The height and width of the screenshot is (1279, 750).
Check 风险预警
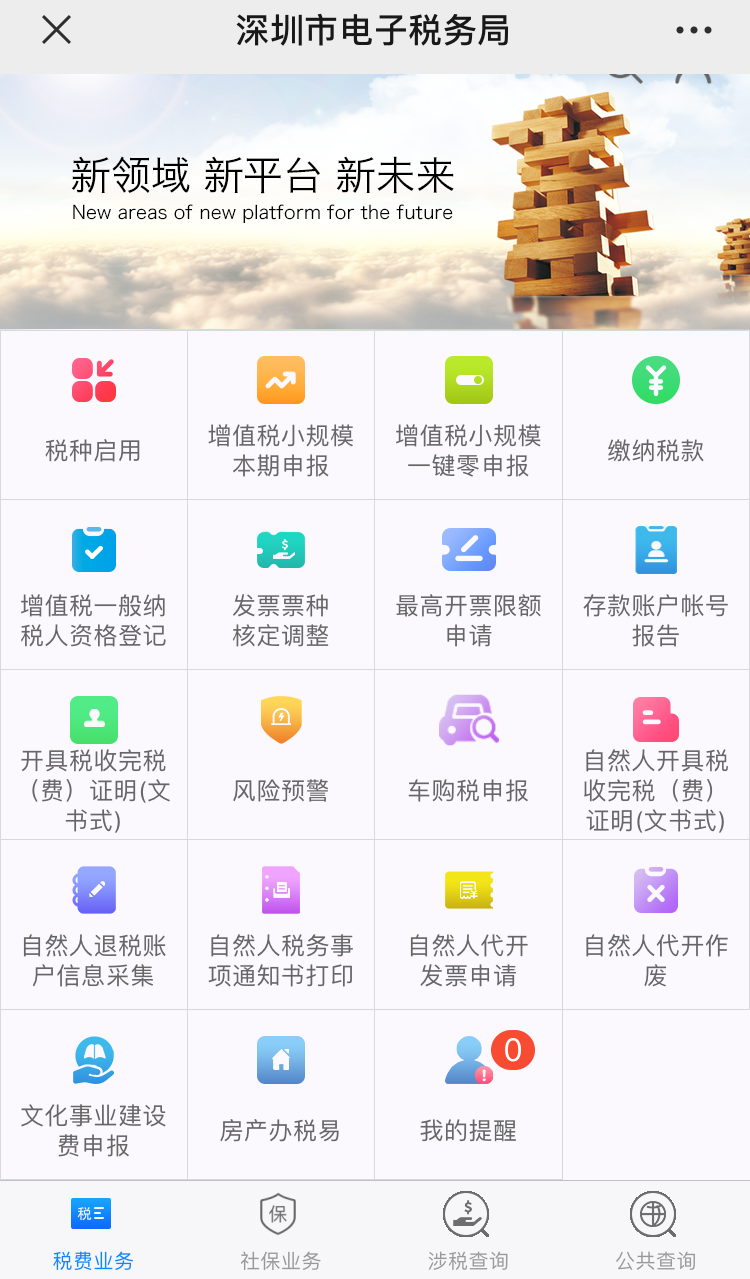click(281, 755)
